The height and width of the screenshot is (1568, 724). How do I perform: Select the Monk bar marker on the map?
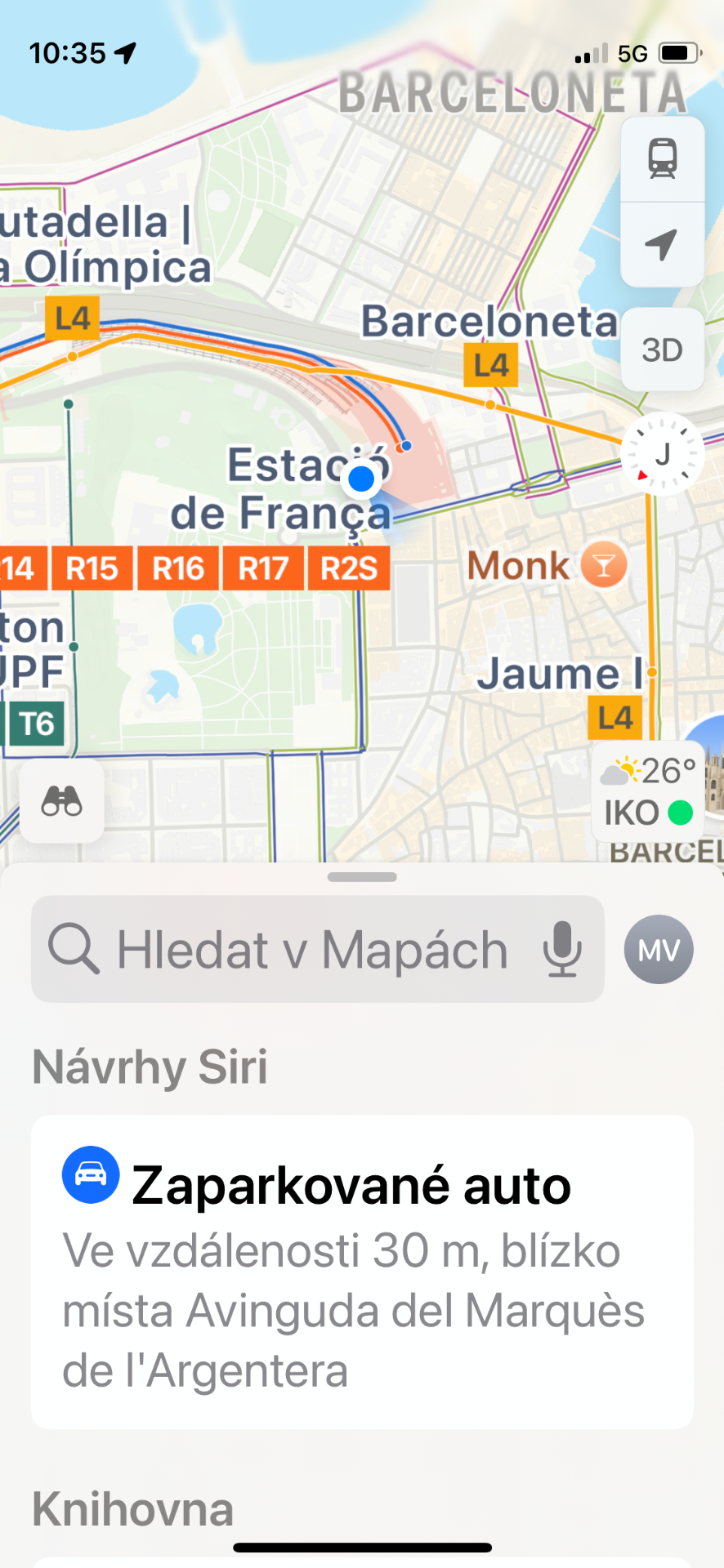pyautogui.click(x=604, y=565)
